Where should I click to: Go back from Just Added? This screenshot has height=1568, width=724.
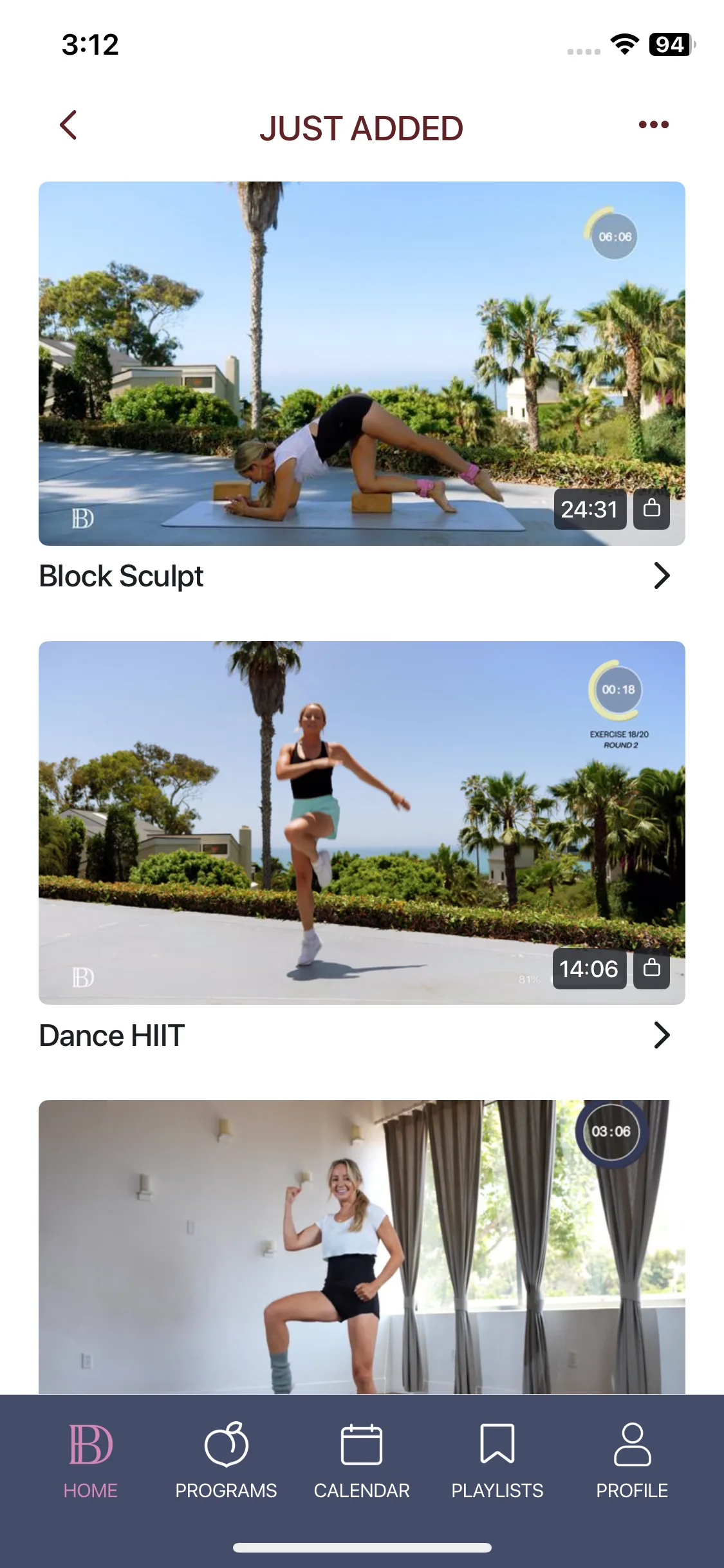(69, 125)
